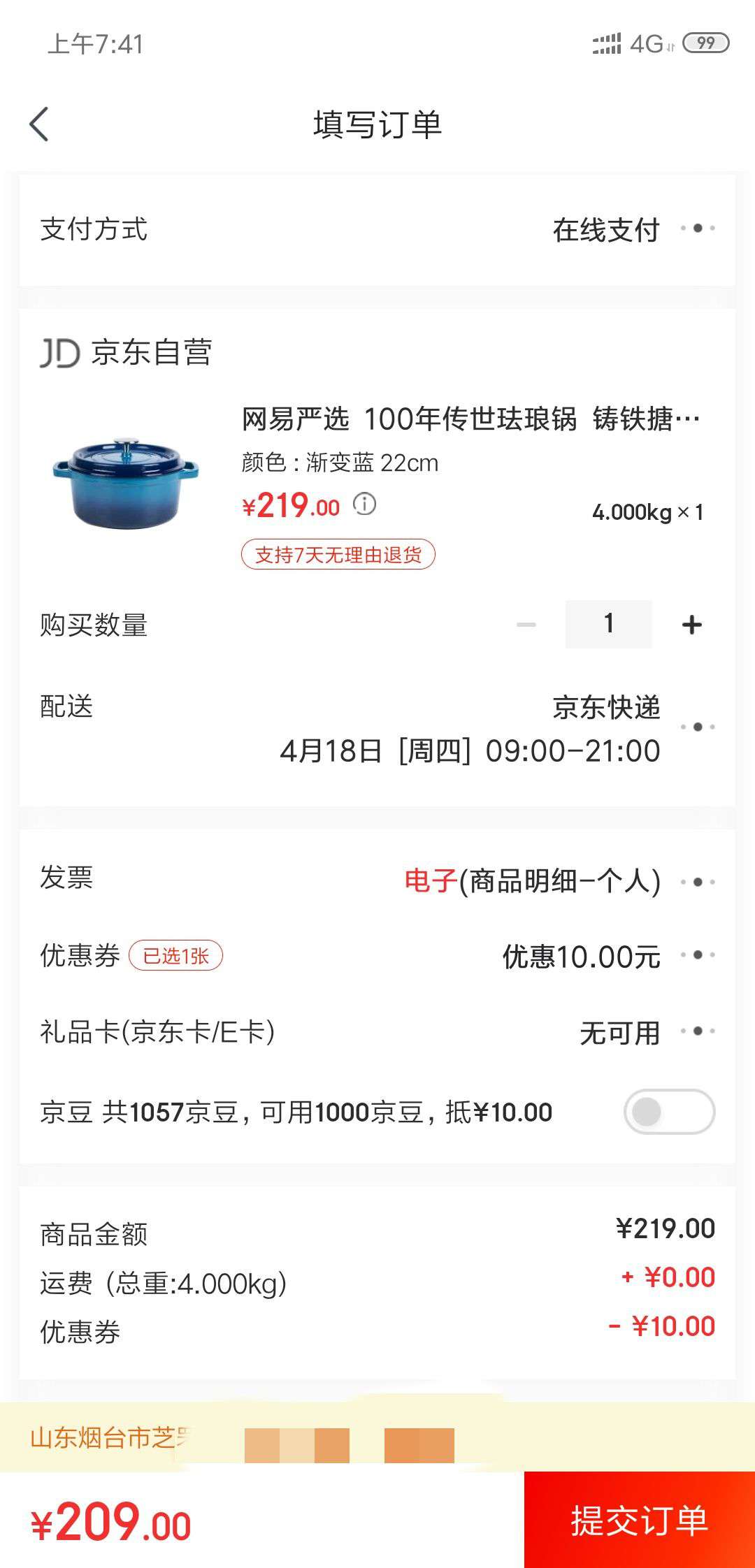The image size is (755, 1568).
Task: Click the JD自营 store logo
Action: (59, 353)
